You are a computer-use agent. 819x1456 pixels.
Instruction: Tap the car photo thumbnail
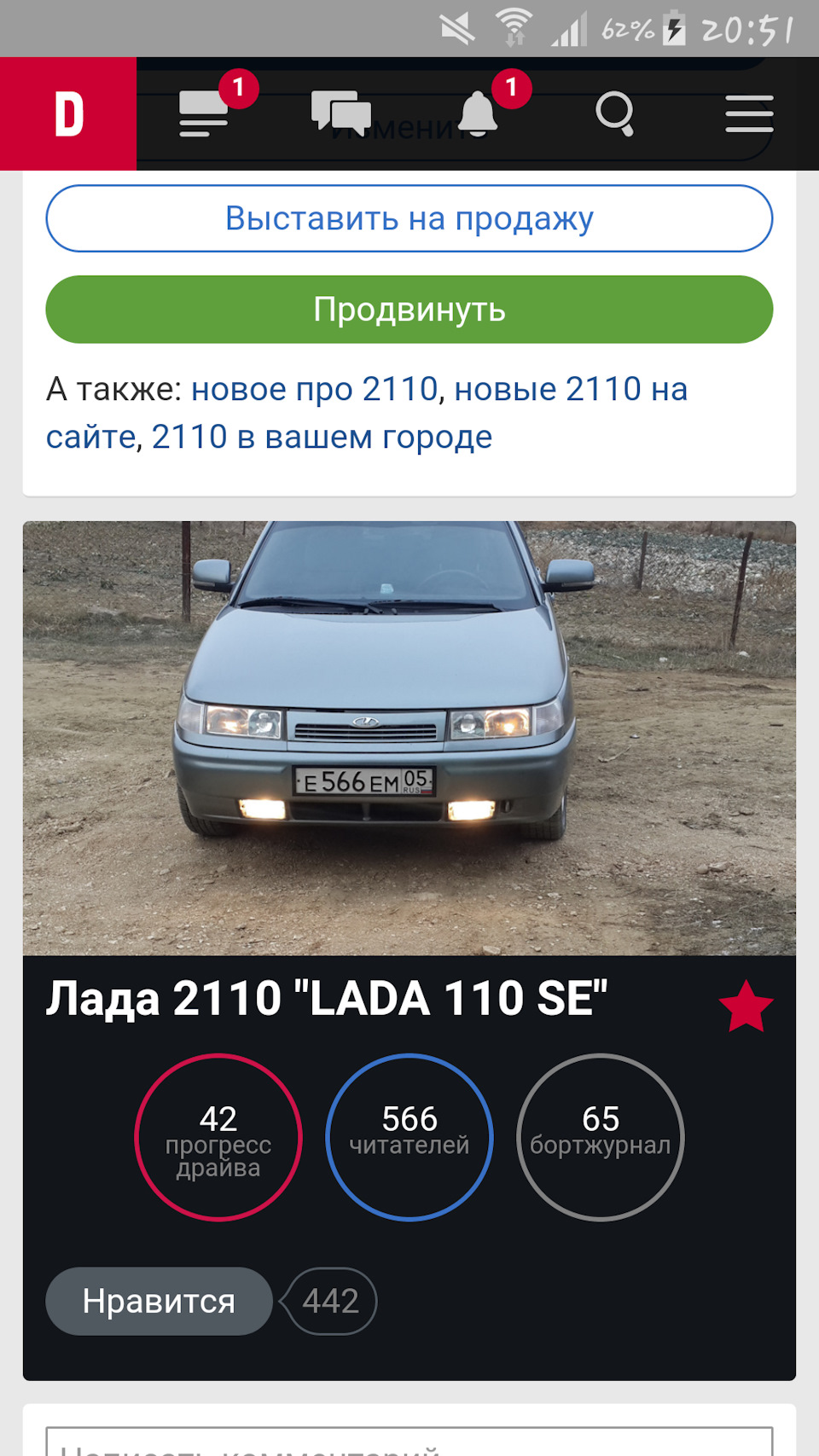click(x=409, y=740)
